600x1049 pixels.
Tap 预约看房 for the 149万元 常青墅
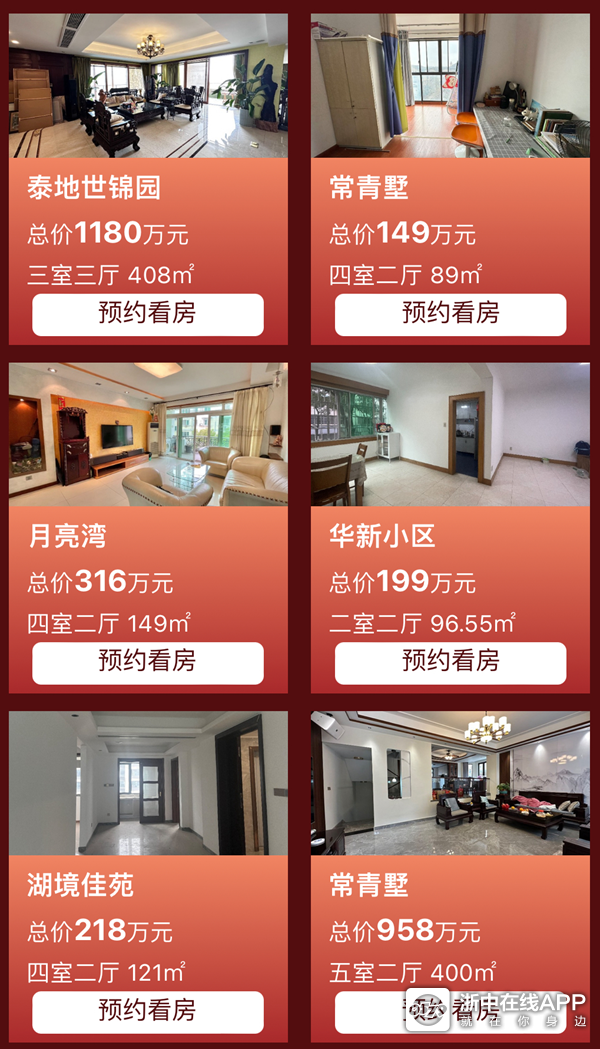[x=450, y=314]
